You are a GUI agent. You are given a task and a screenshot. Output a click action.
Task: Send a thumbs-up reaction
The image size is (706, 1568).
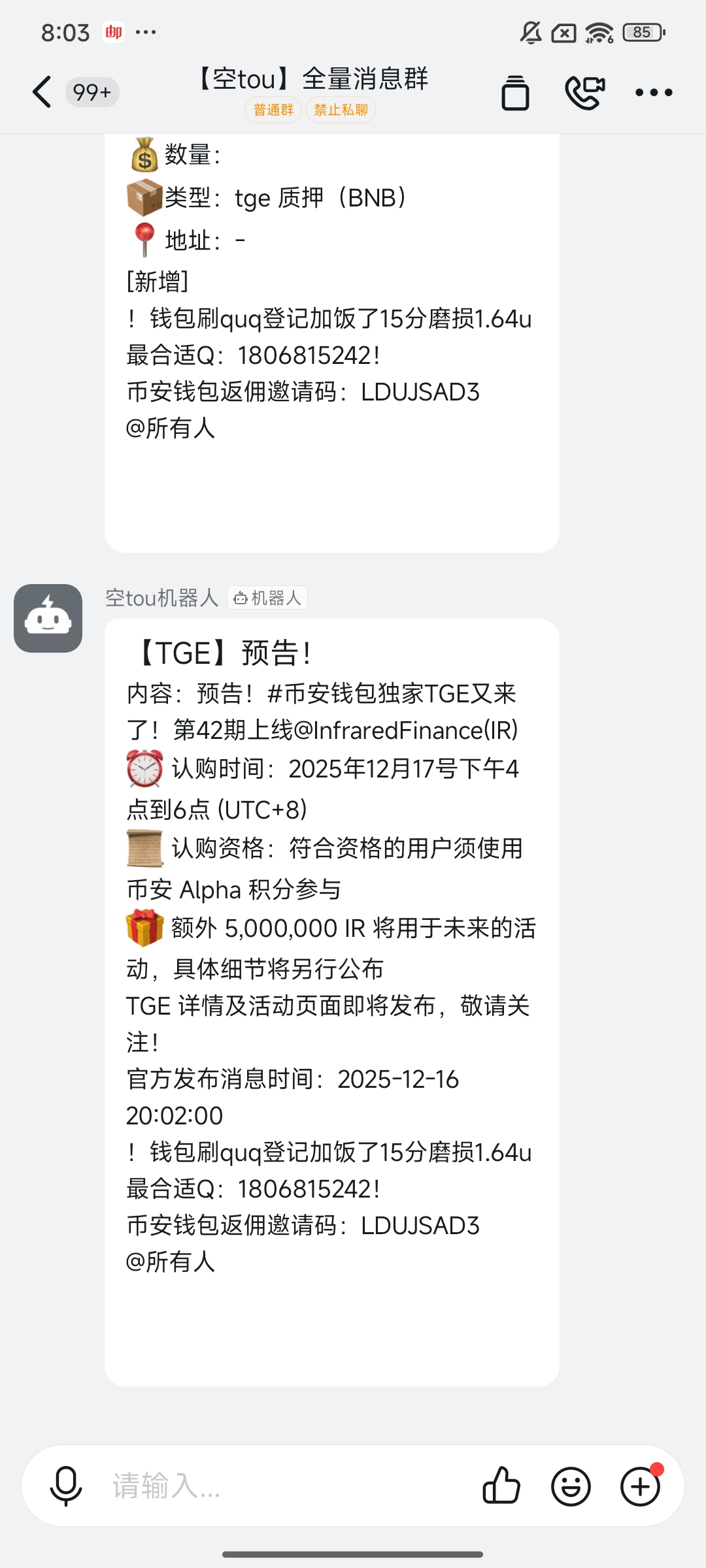[x=501, y=1486]
